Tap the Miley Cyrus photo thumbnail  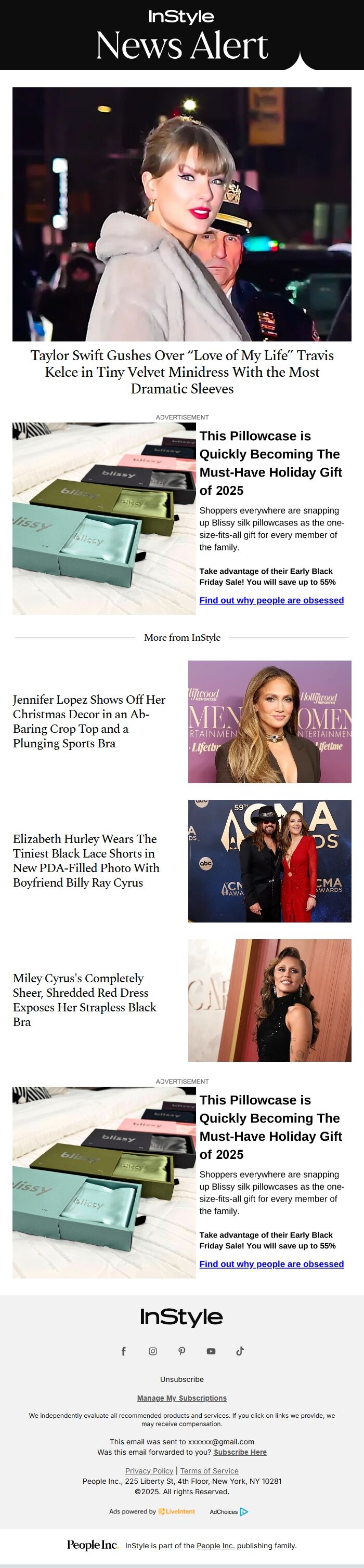tap(269, 1000)
